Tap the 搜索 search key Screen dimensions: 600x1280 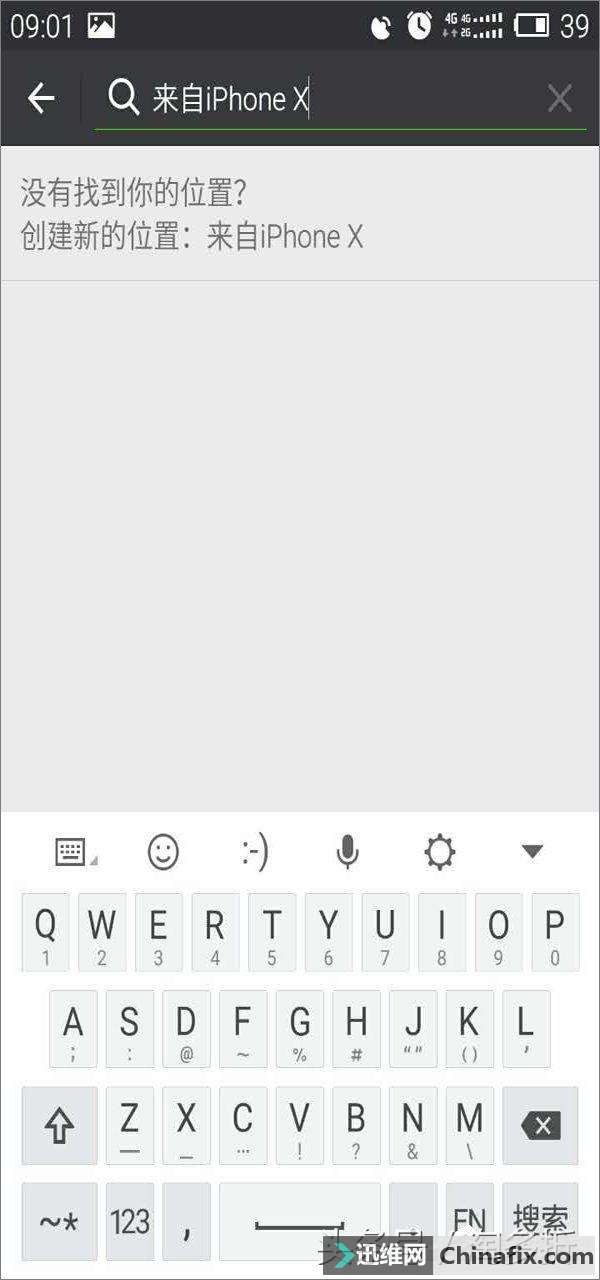pyautogui.click(x=541, y=1221)
